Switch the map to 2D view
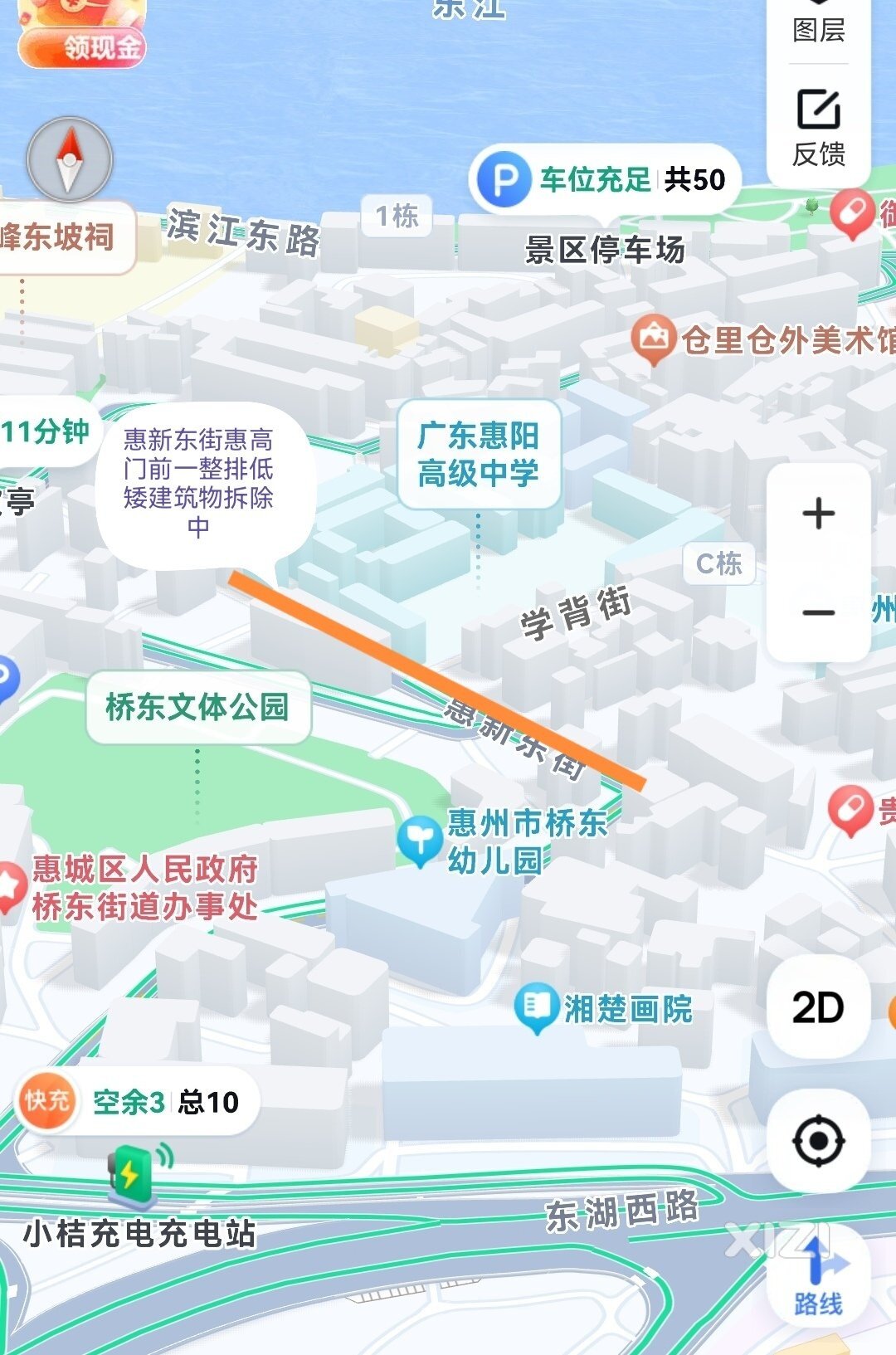 [818, 1007]
